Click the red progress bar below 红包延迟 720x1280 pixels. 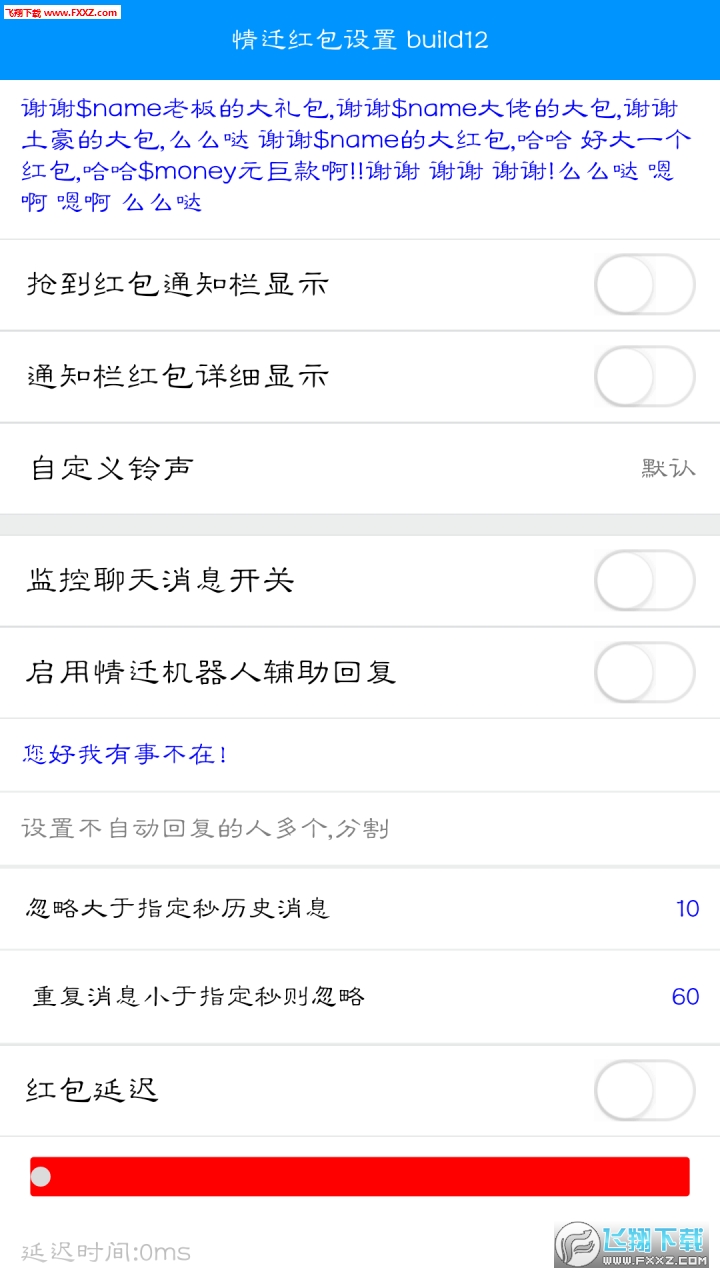[360, 1177]
